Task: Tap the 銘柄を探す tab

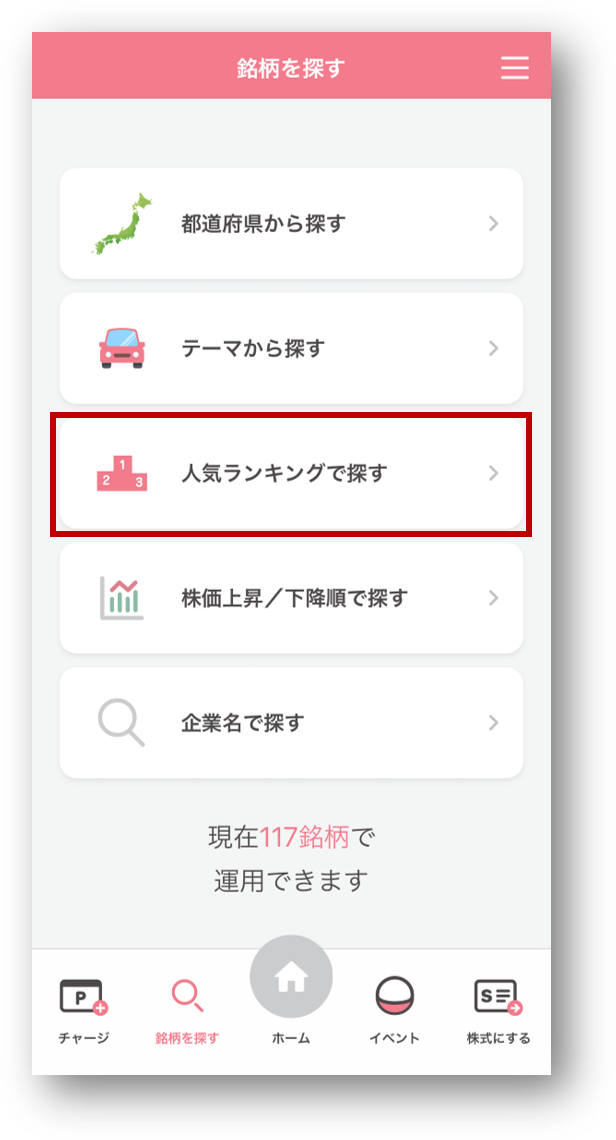Action: [x=187, y=1010]
